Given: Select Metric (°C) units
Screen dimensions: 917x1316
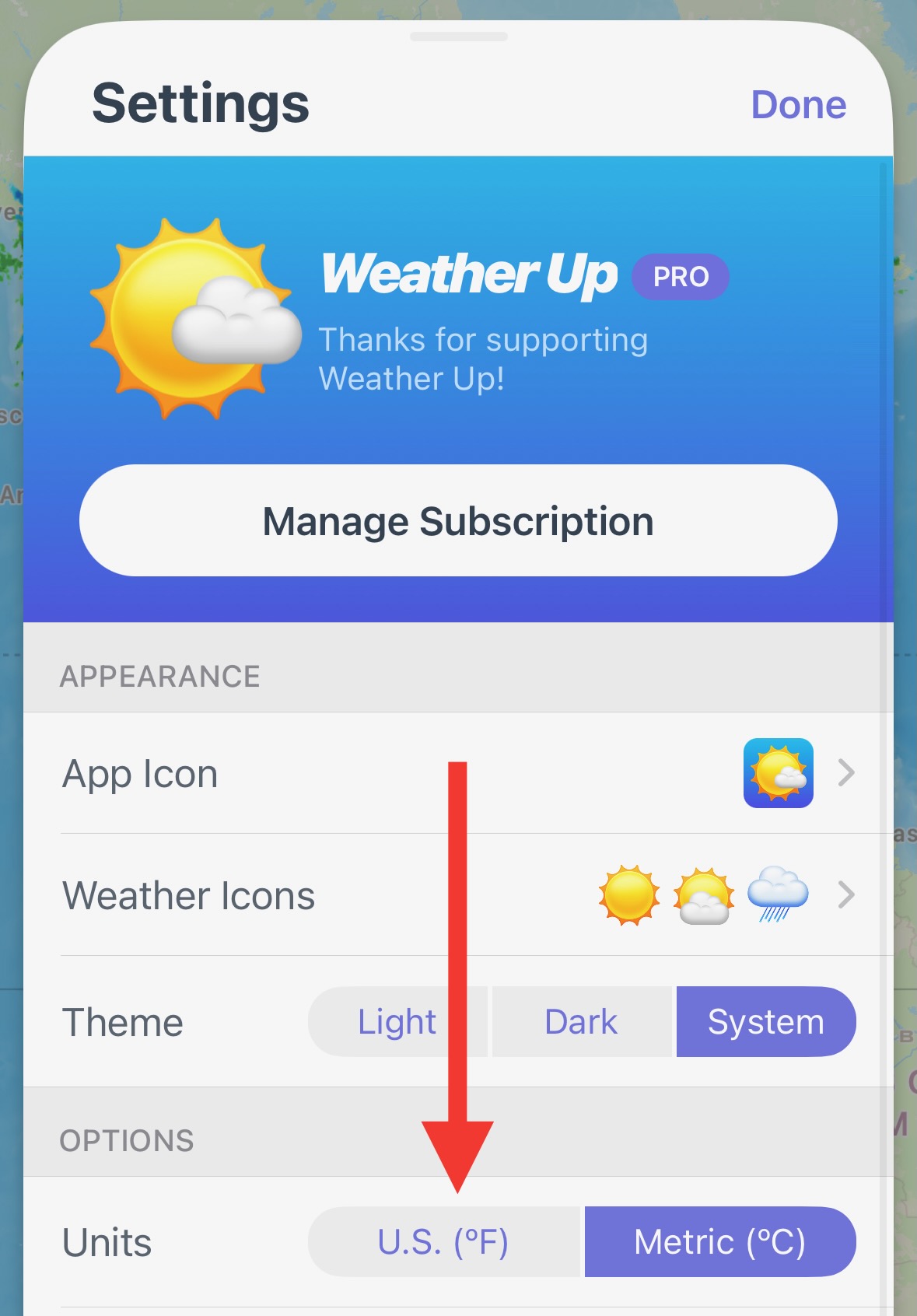Looking at the screenshot, I should [719, 1242].
